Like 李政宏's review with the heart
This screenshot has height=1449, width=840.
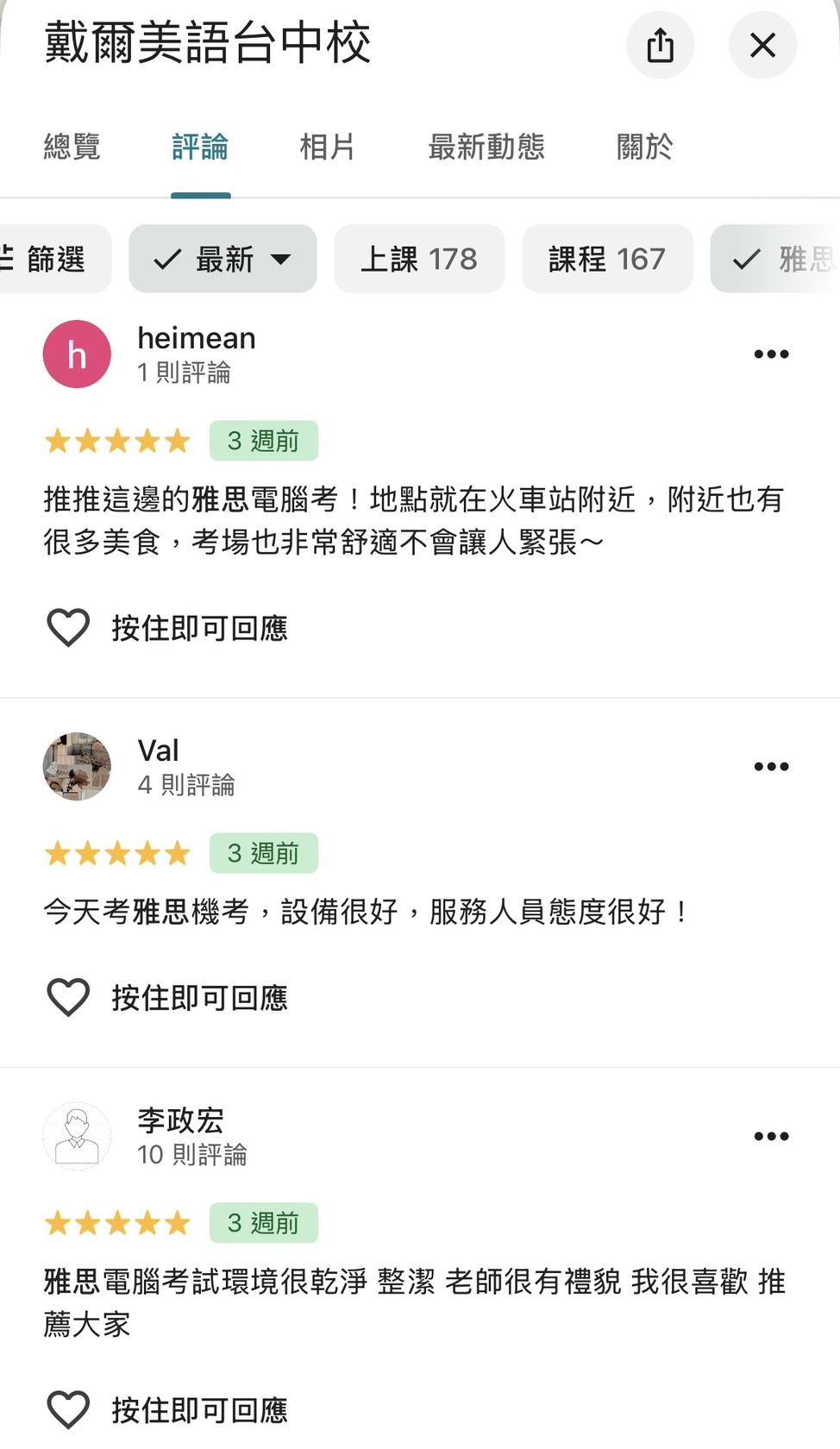click(x=68, y=1409)
